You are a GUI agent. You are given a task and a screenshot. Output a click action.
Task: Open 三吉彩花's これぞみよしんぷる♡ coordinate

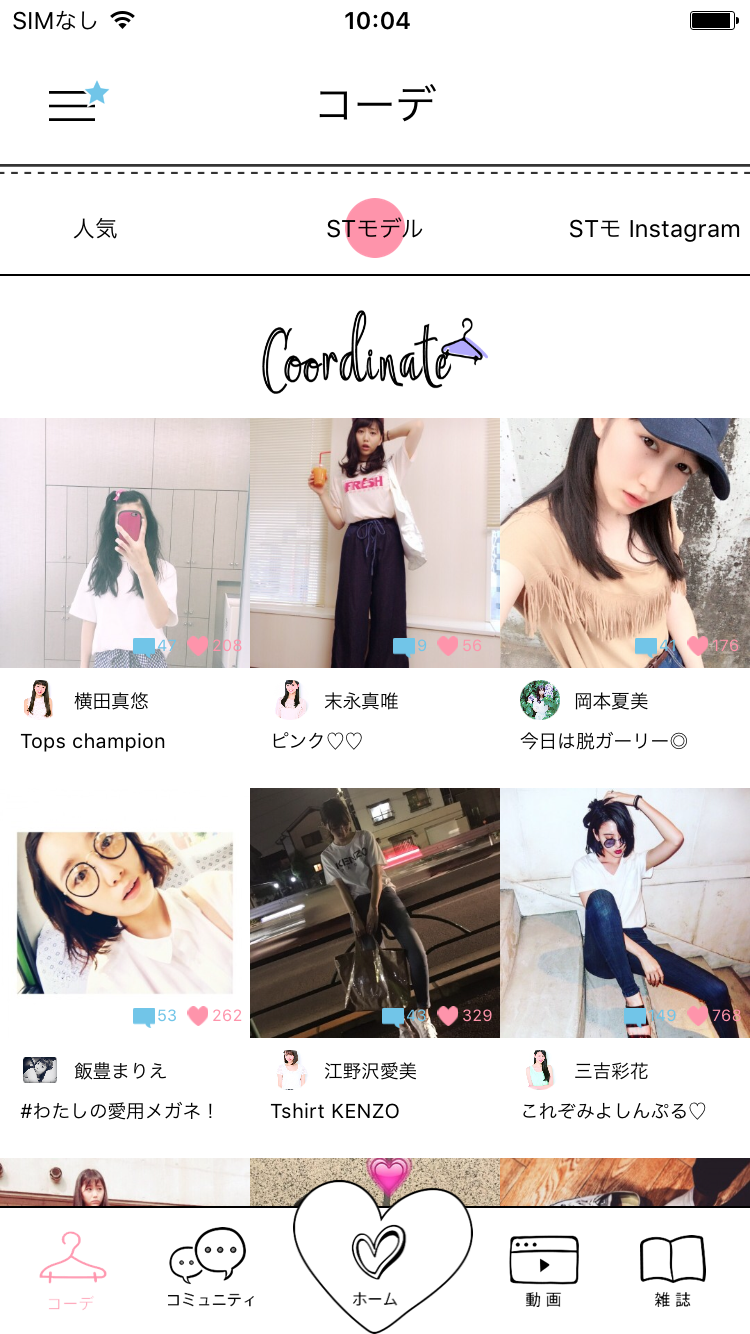(x=625, y=913)
